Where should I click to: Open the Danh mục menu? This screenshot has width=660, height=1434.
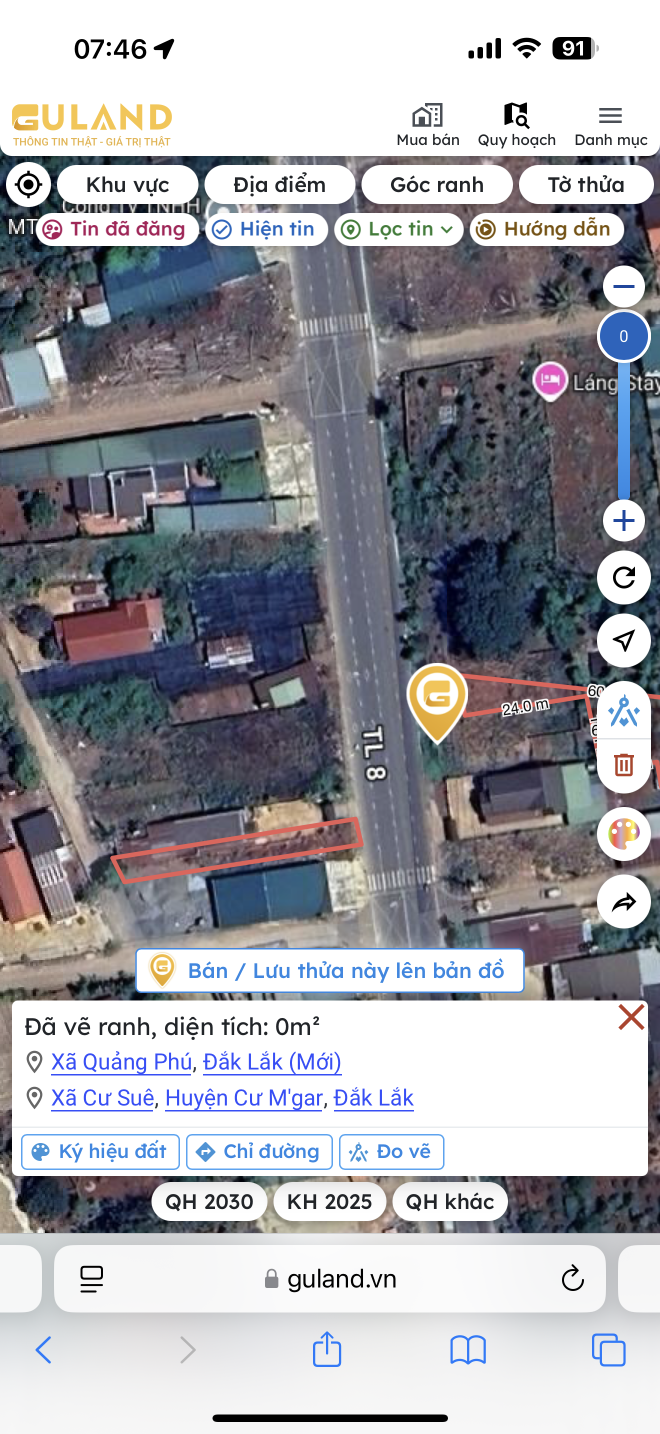tap(610, 125)
